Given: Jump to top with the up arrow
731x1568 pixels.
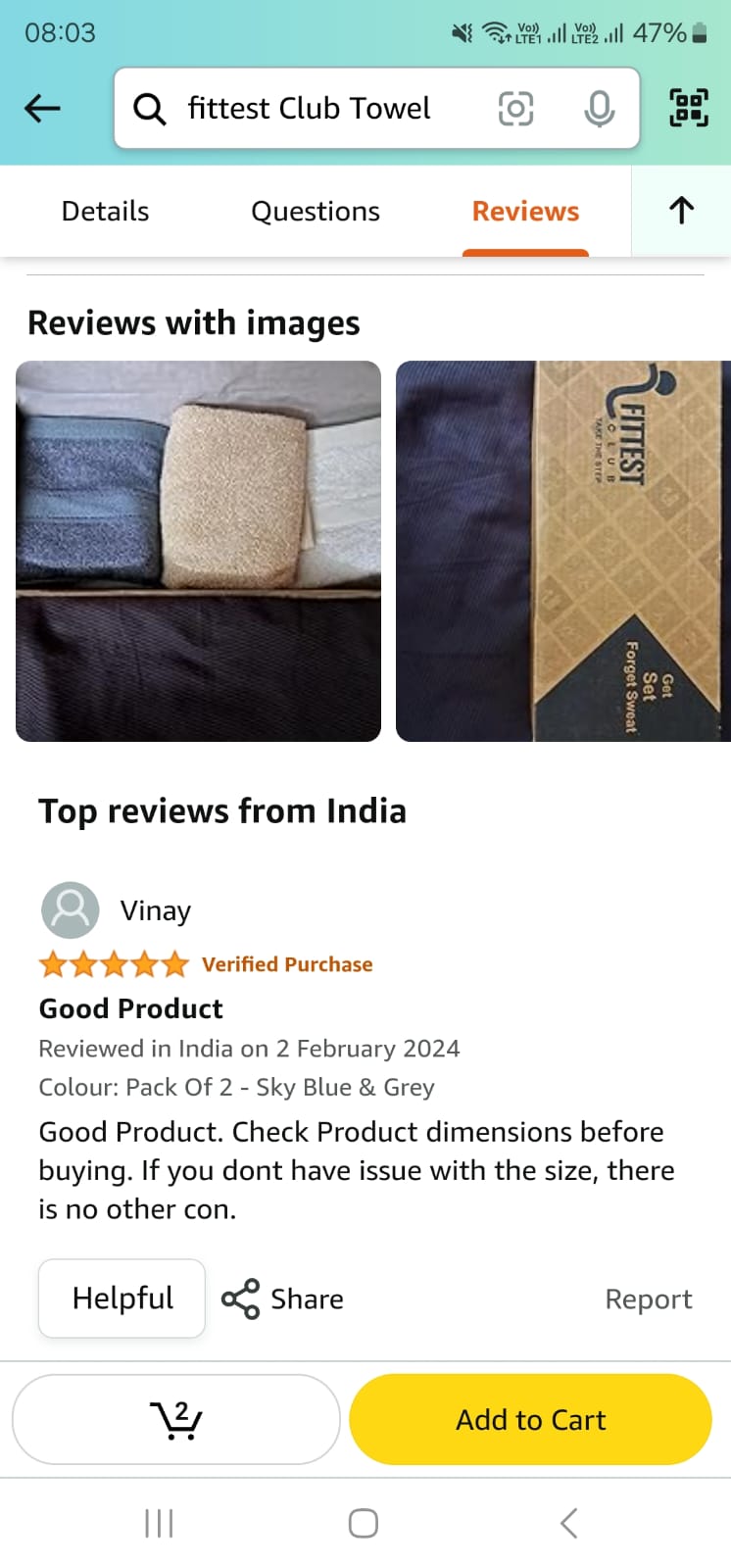Looking at the screenshot, I should pyautogui.click(x=681, y=211).
